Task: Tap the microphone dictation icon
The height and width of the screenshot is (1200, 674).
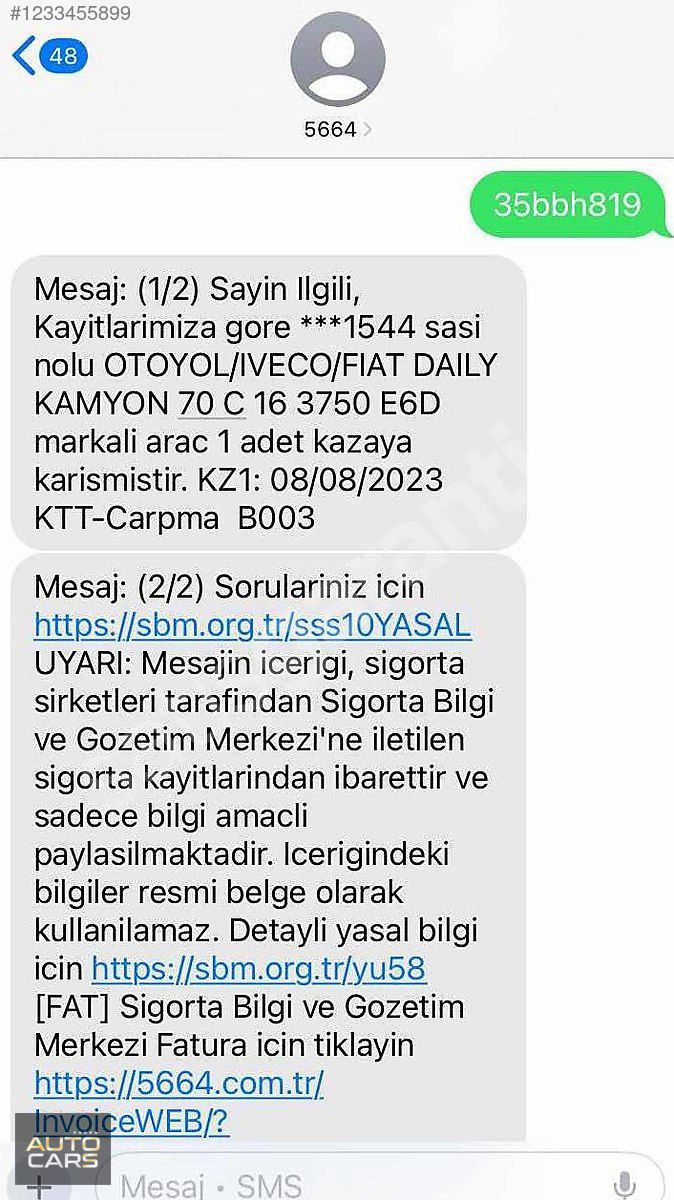Action: click(x=625, y=1185)
